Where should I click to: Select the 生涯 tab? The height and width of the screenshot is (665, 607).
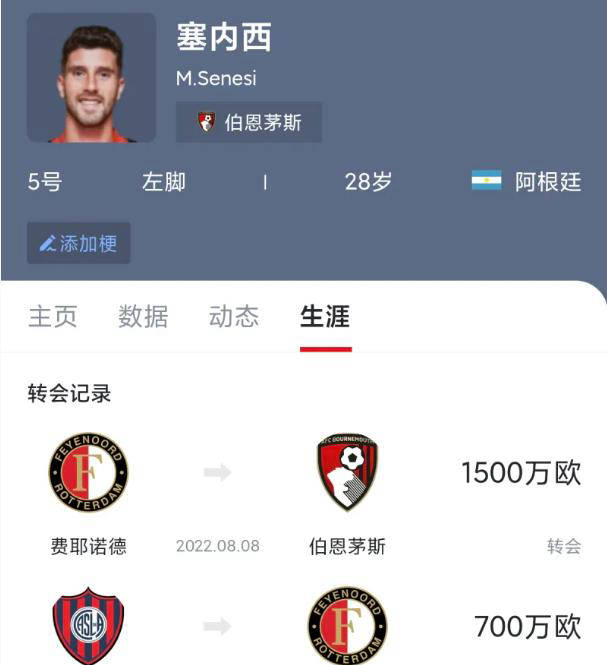pyautogui.click(x=325, y=317)
